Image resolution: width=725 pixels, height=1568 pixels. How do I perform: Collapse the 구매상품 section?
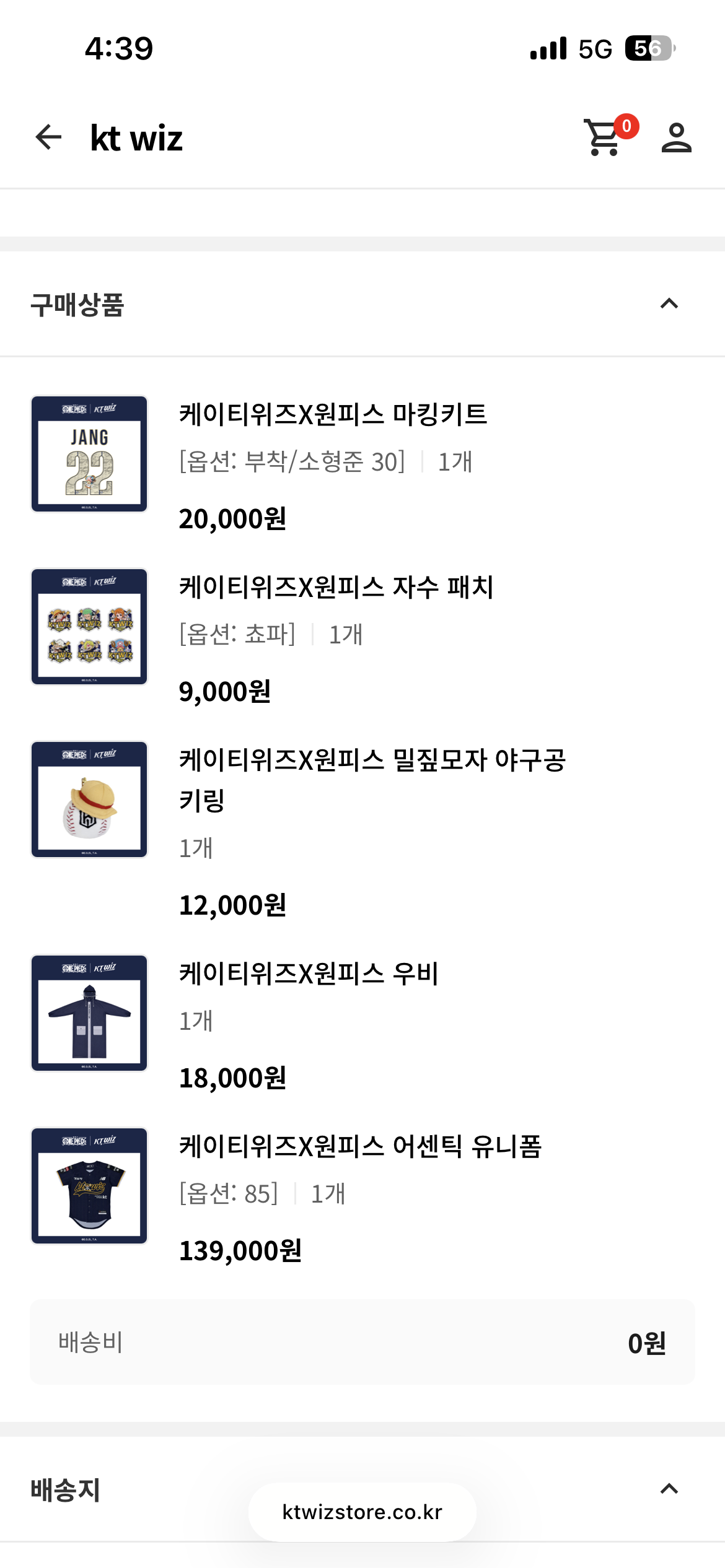pos(669,303)
